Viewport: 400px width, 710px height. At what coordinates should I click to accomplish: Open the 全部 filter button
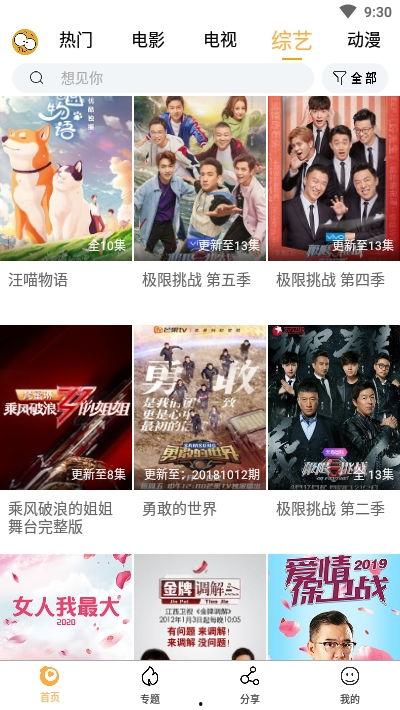[x=355, y=78]
